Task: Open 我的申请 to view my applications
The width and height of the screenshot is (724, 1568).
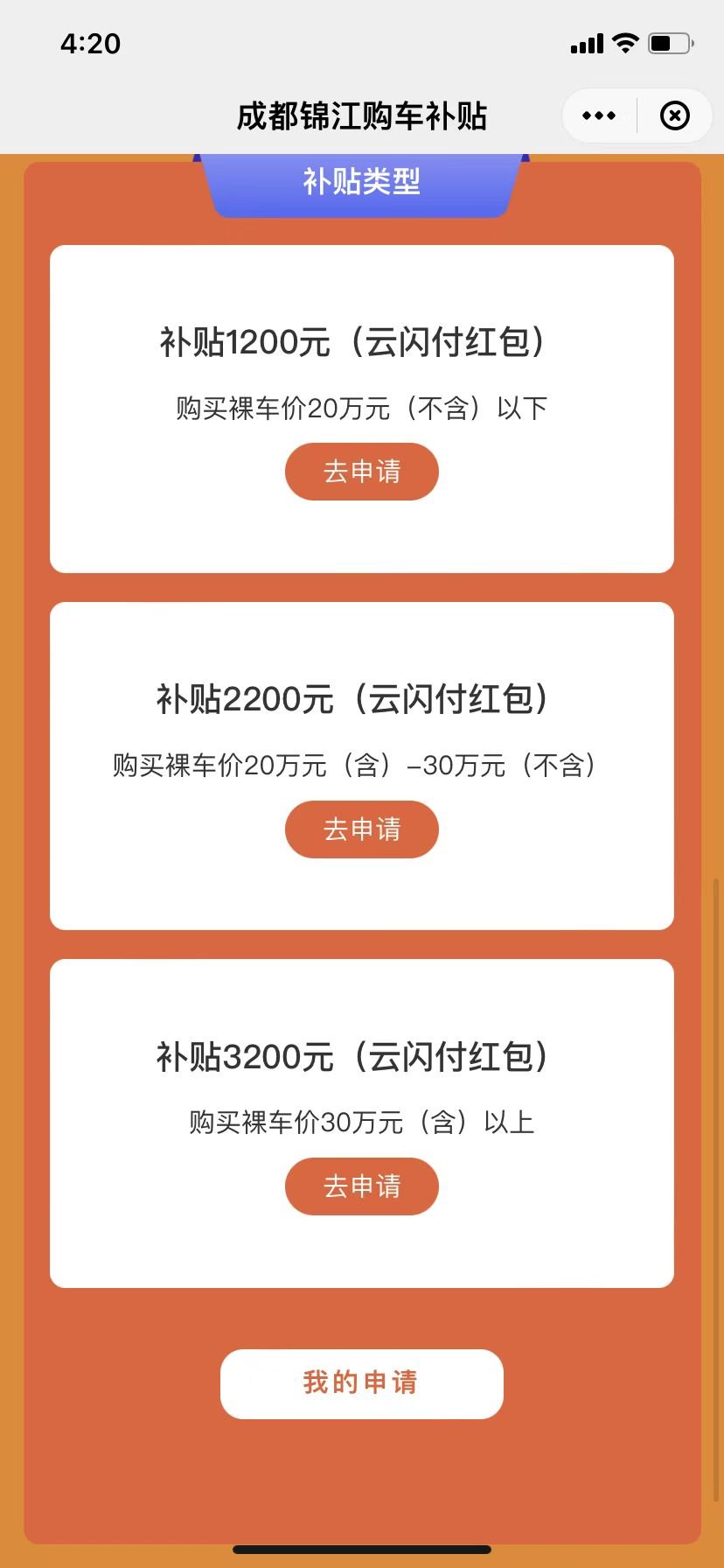Action: point(362,1384)
